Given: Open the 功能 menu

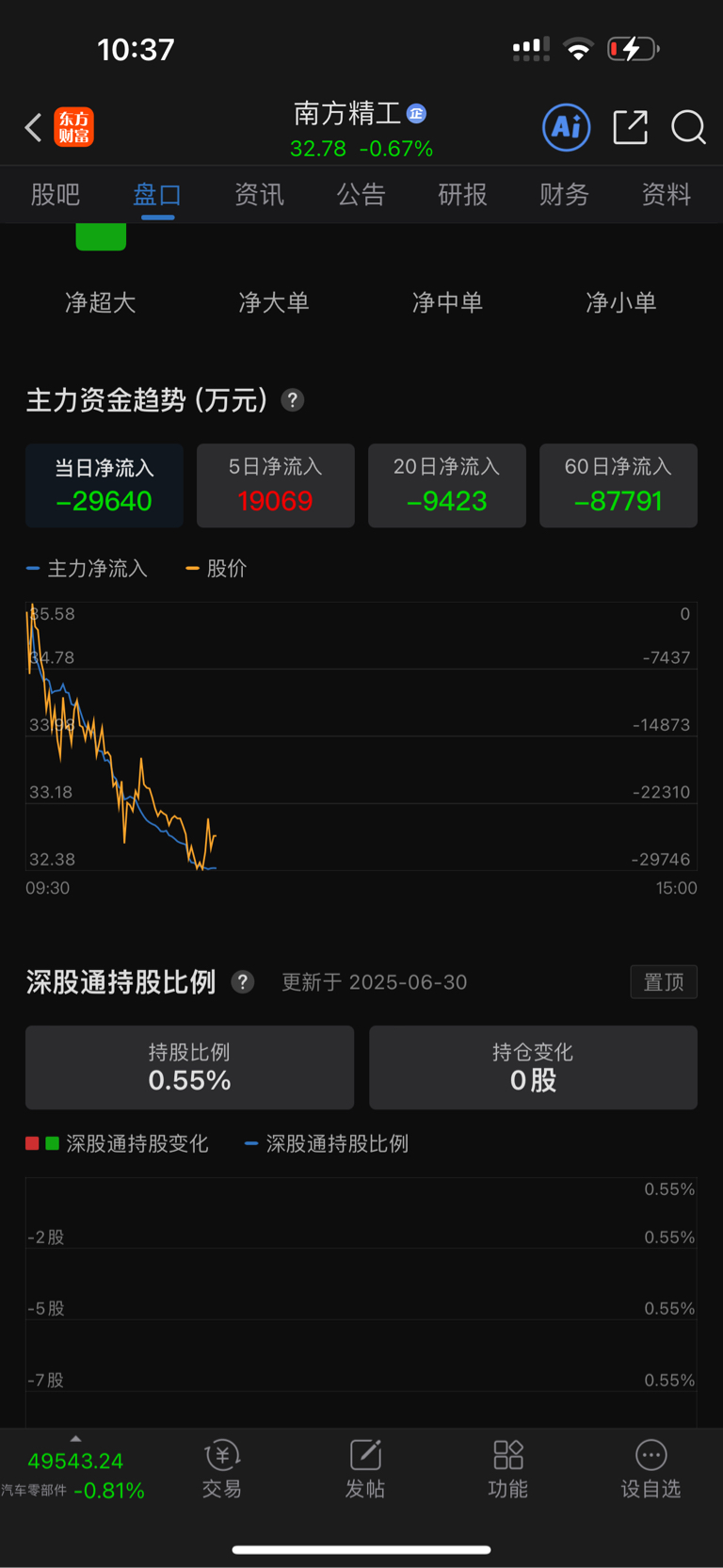Looking at the screenshot, I should (x=508, y=1469).
